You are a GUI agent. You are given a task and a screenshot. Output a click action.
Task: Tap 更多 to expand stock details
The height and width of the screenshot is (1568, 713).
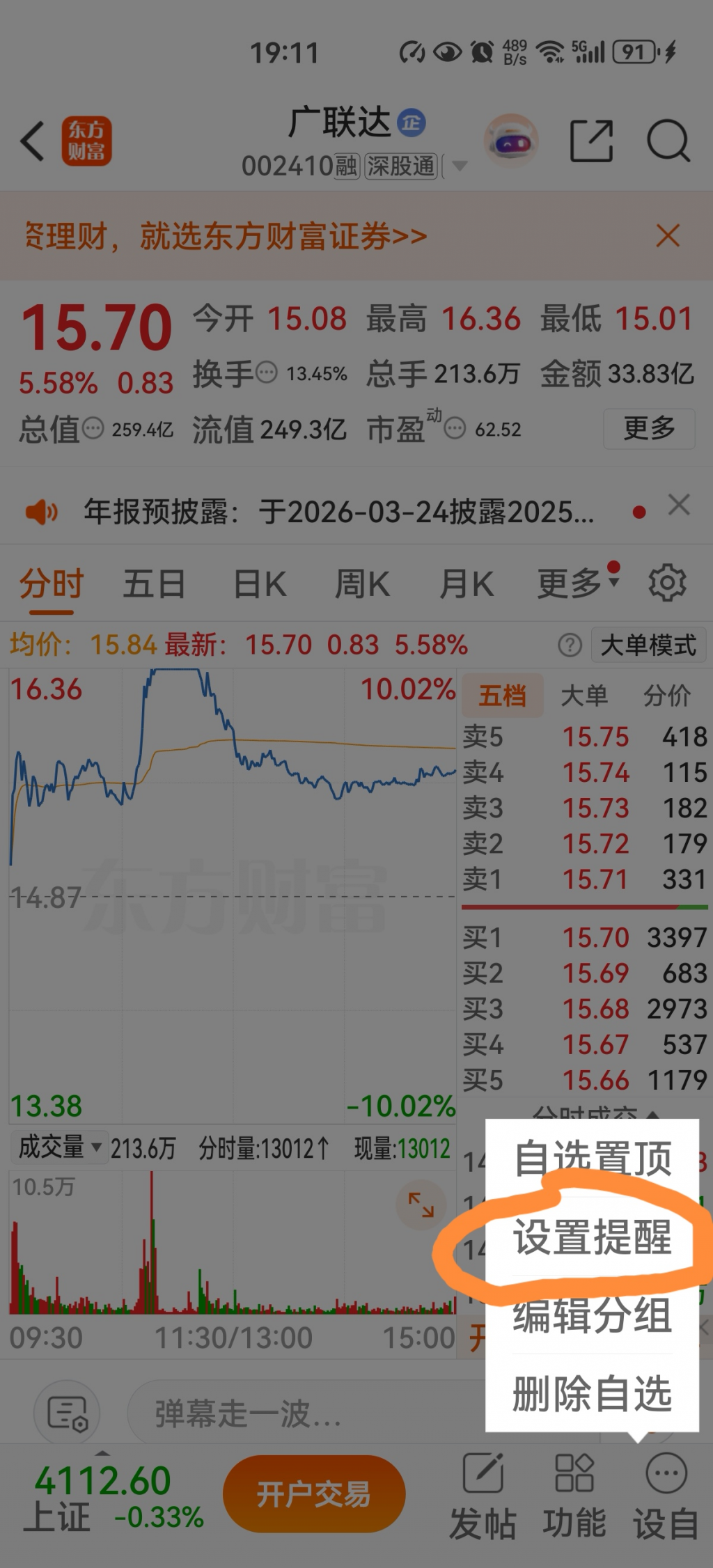[x=649, y=428]
